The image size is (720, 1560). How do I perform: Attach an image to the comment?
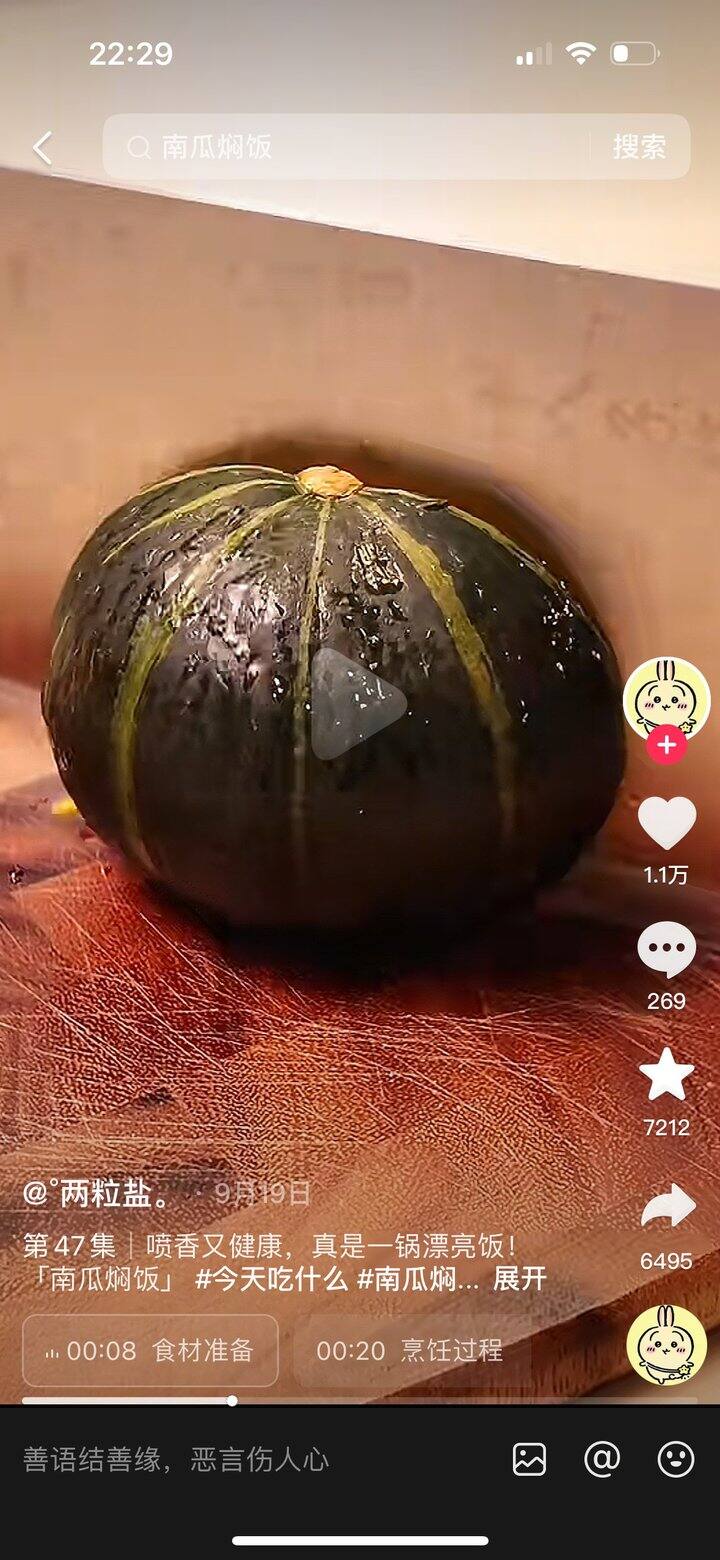point(529,1460)
